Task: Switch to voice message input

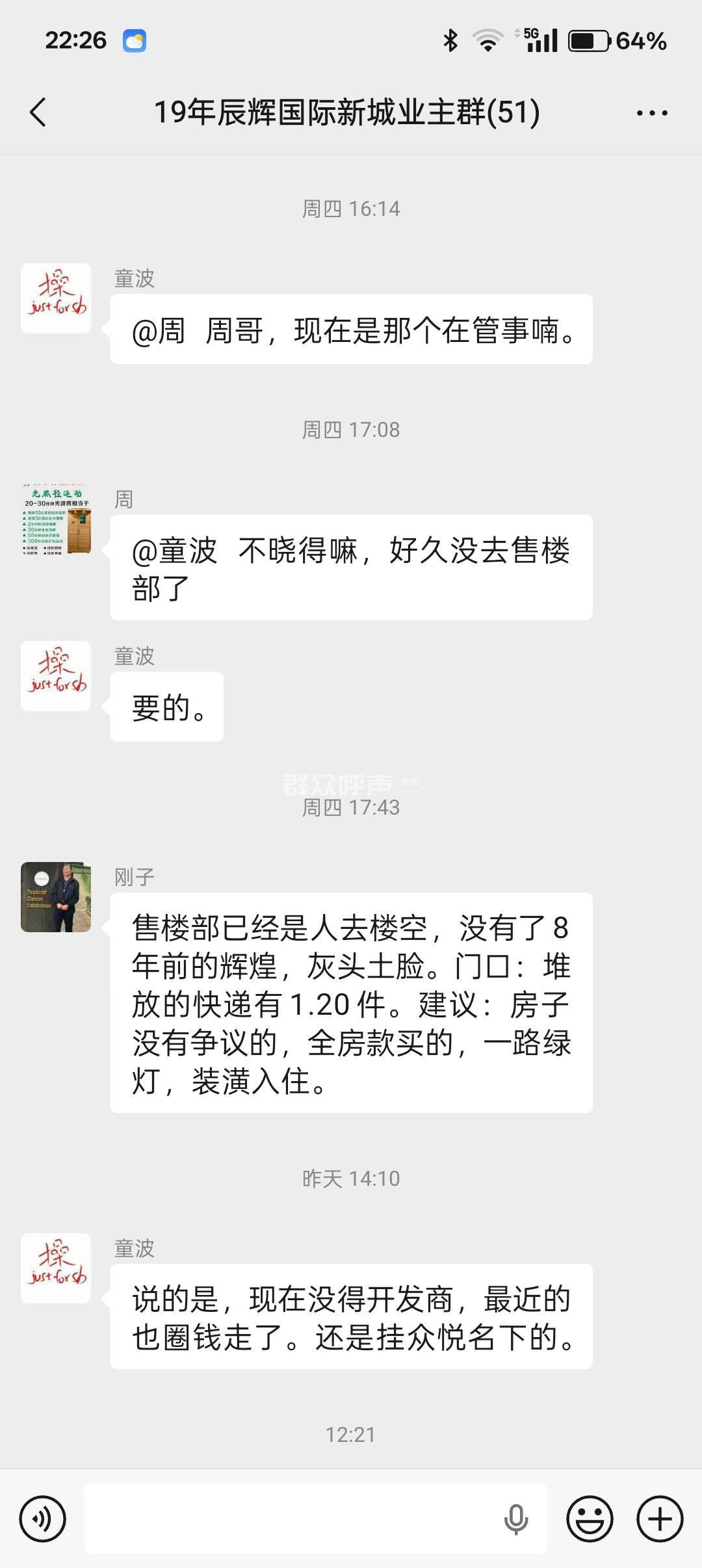Action: click(x=43, y=1519)
